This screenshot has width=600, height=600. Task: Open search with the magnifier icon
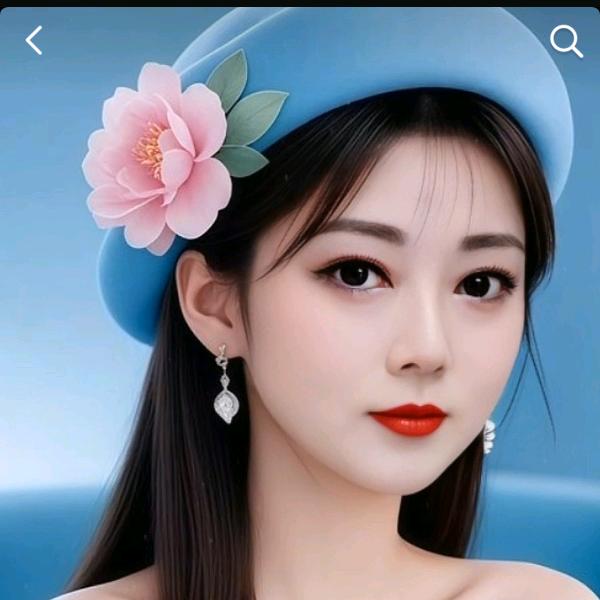click(x=566, y=41)
